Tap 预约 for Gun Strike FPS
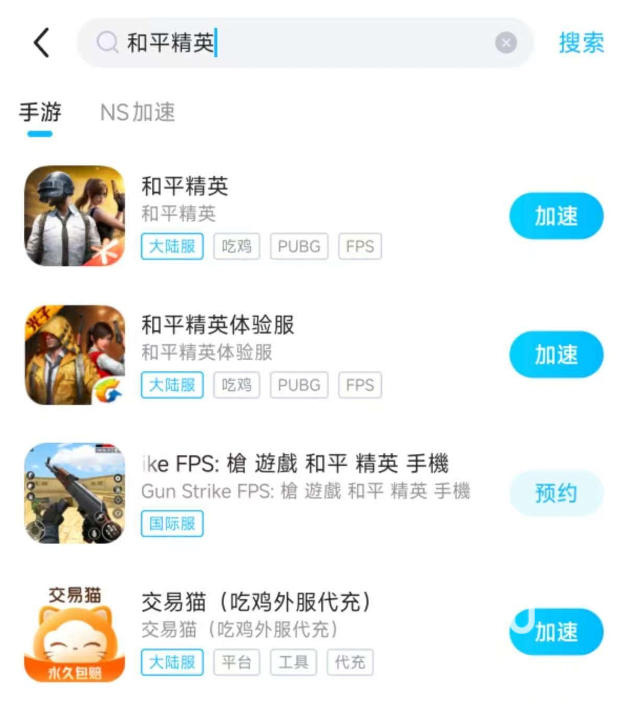This screenshot has height=708, width=623. [x=556, y=493]
